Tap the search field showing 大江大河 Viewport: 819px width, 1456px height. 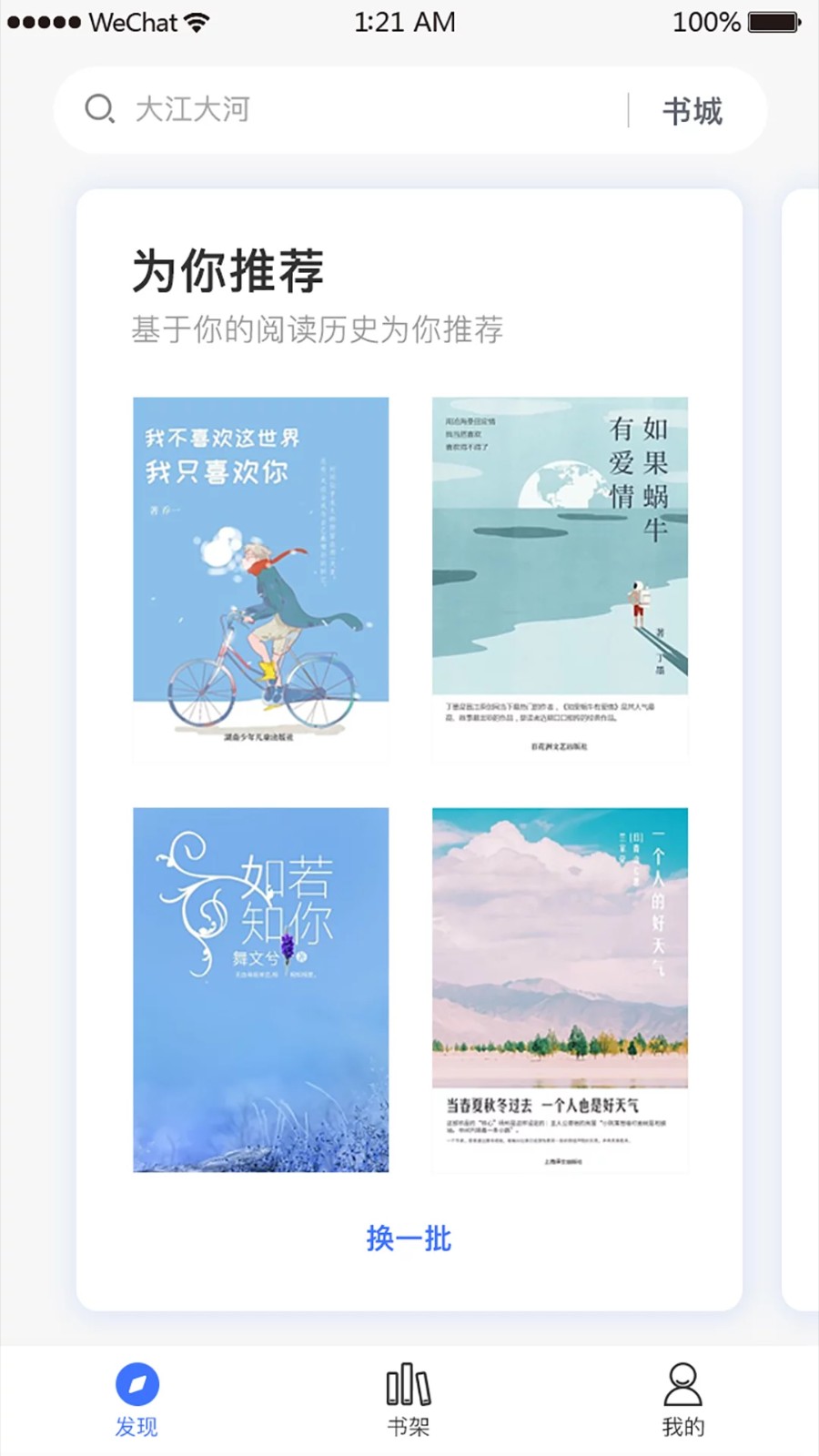click(346, 110)
